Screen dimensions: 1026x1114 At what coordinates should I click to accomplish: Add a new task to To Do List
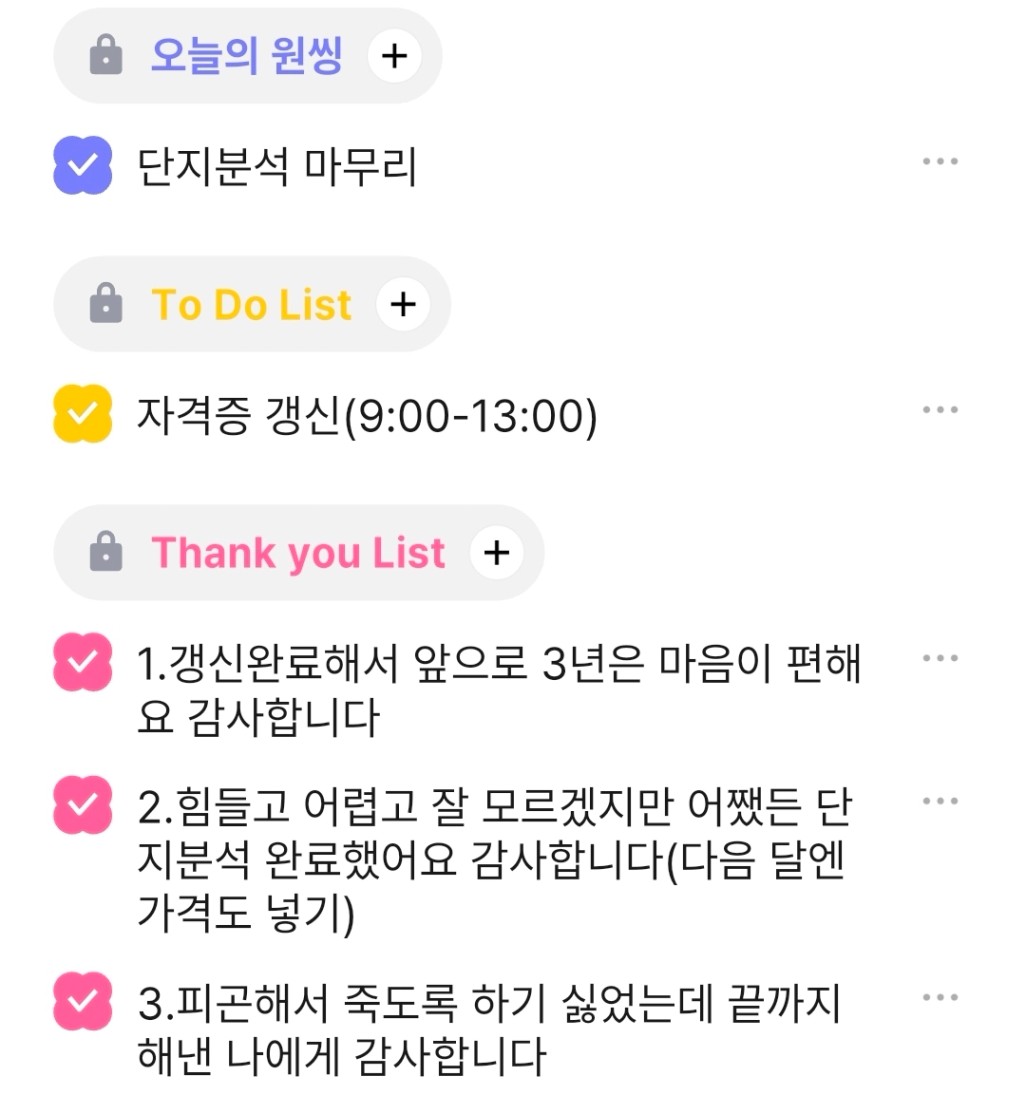[403, 304]
